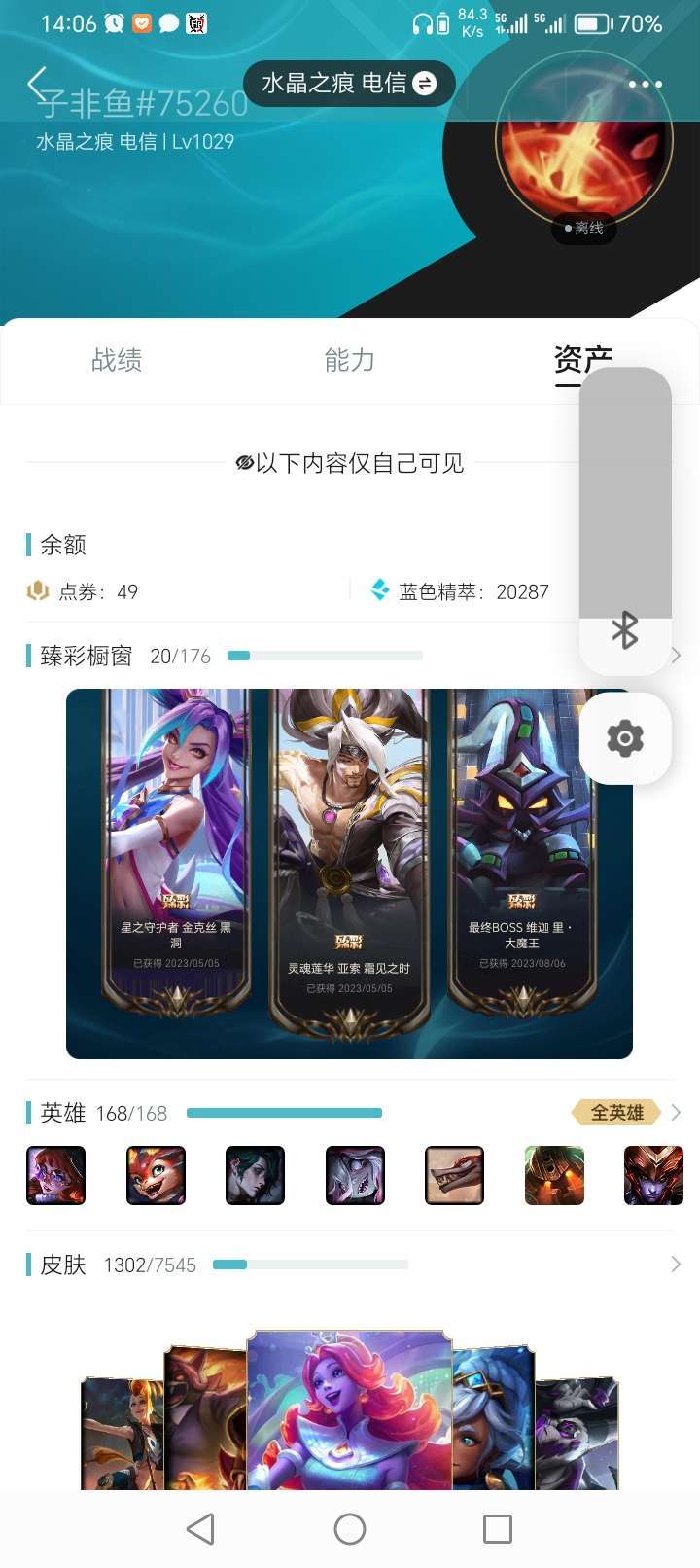Switch to the 战绩 tab
Image resolution: width=700 pixels, height=1568 pixels.
[117, 360]
